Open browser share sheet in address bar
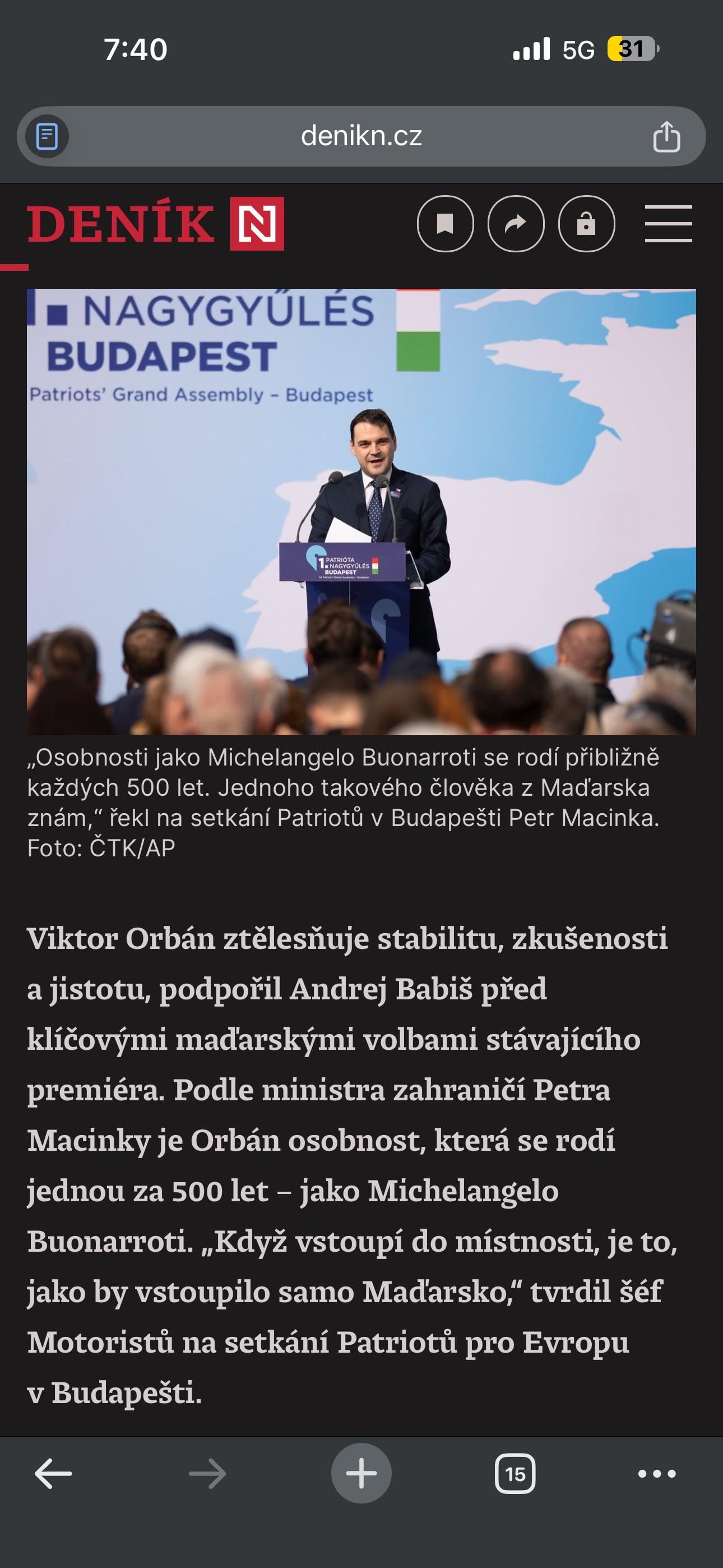Viewport: 723px width, 1568px height. (666, 136)
